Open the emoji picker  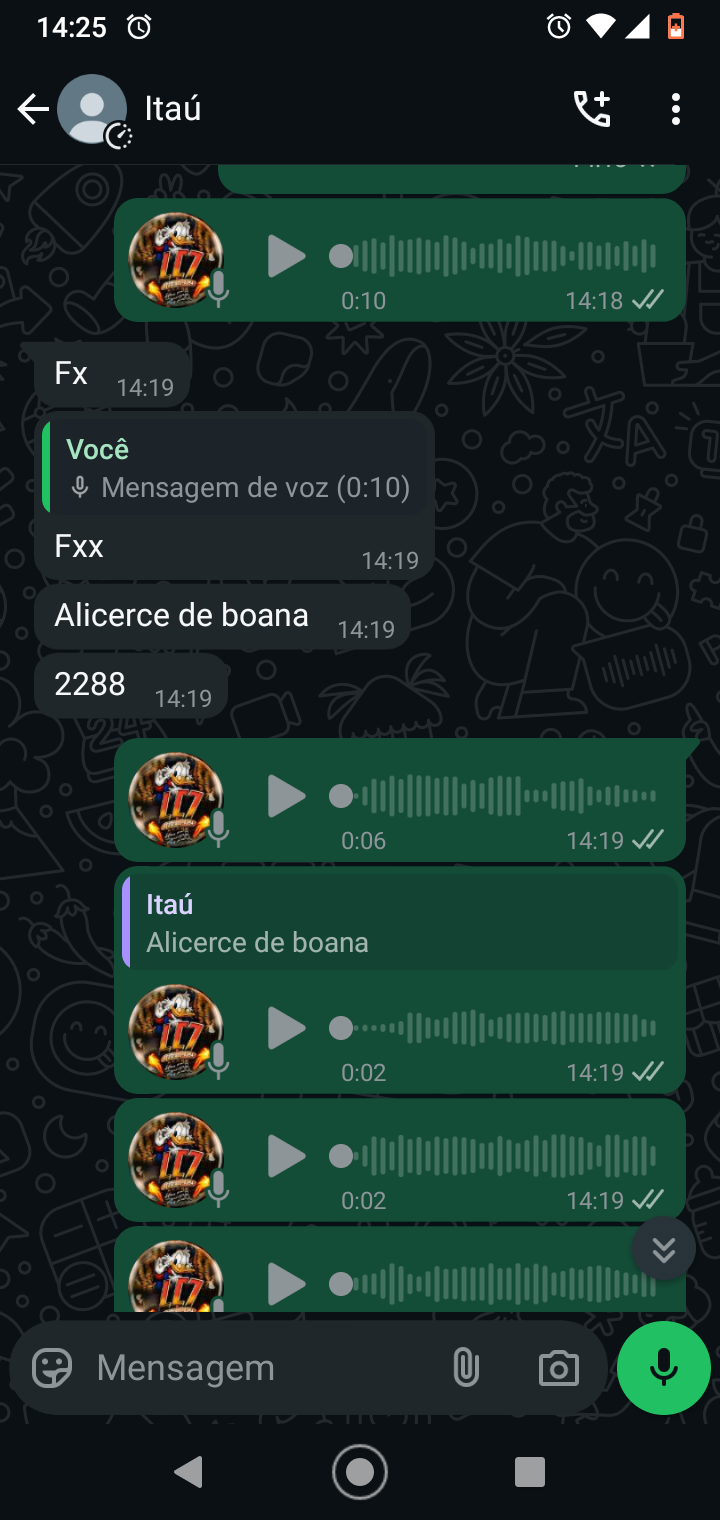click(52, 1367)
